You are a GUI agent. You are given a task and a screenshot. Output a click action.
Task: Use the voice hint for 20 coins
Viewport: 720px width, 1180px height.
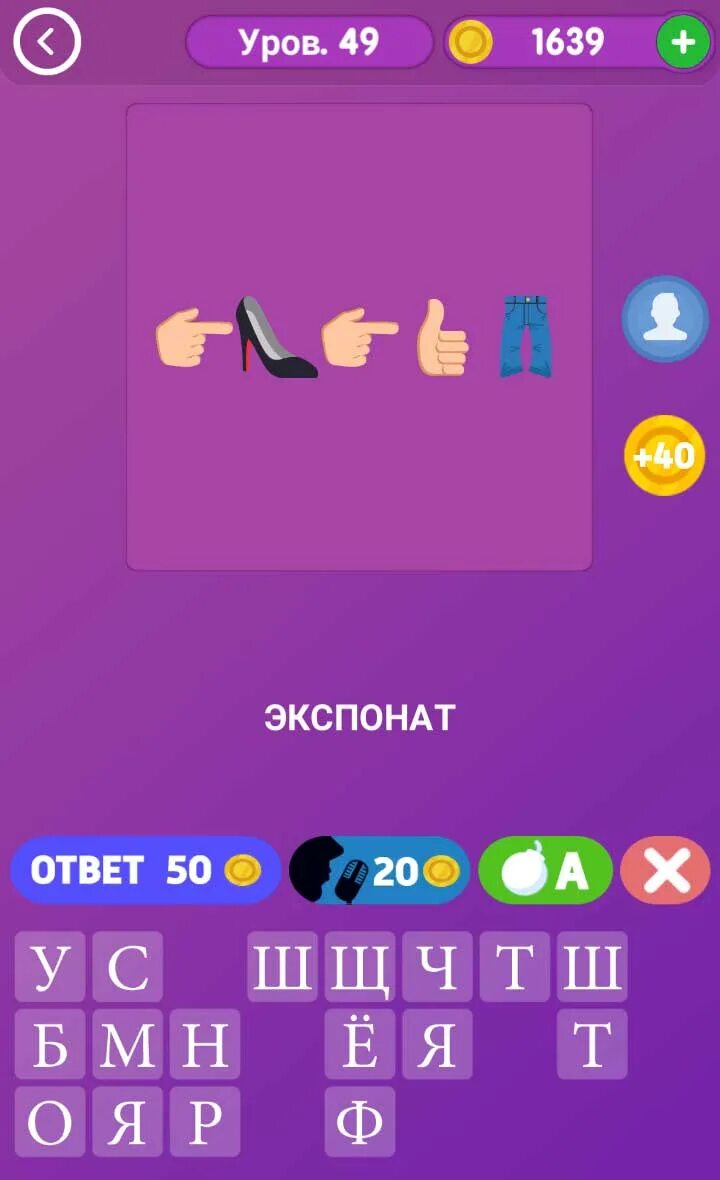point(380,870)
